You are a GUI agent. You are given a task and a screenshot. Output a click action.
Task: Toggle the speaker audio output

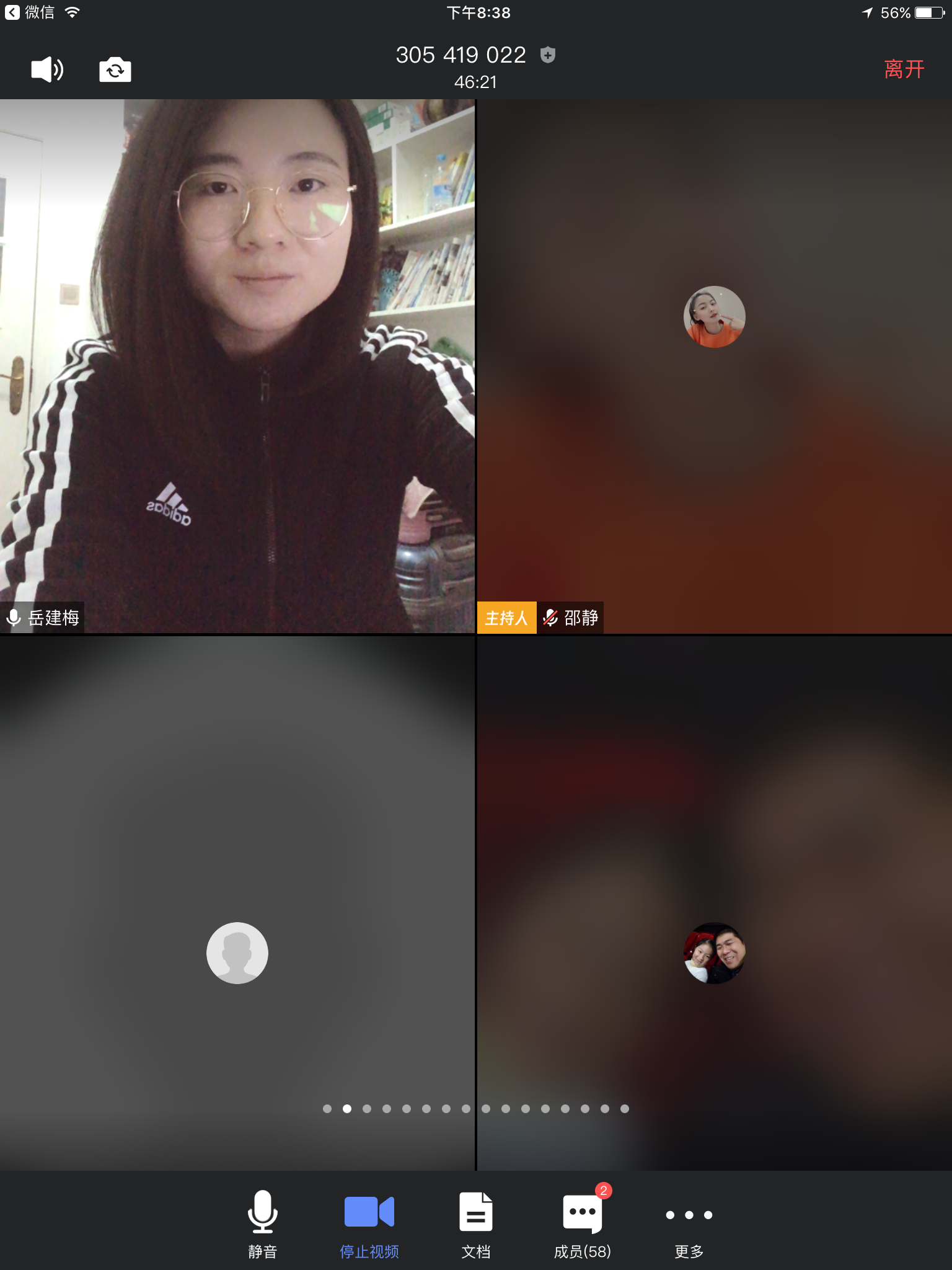click(47, 69)
